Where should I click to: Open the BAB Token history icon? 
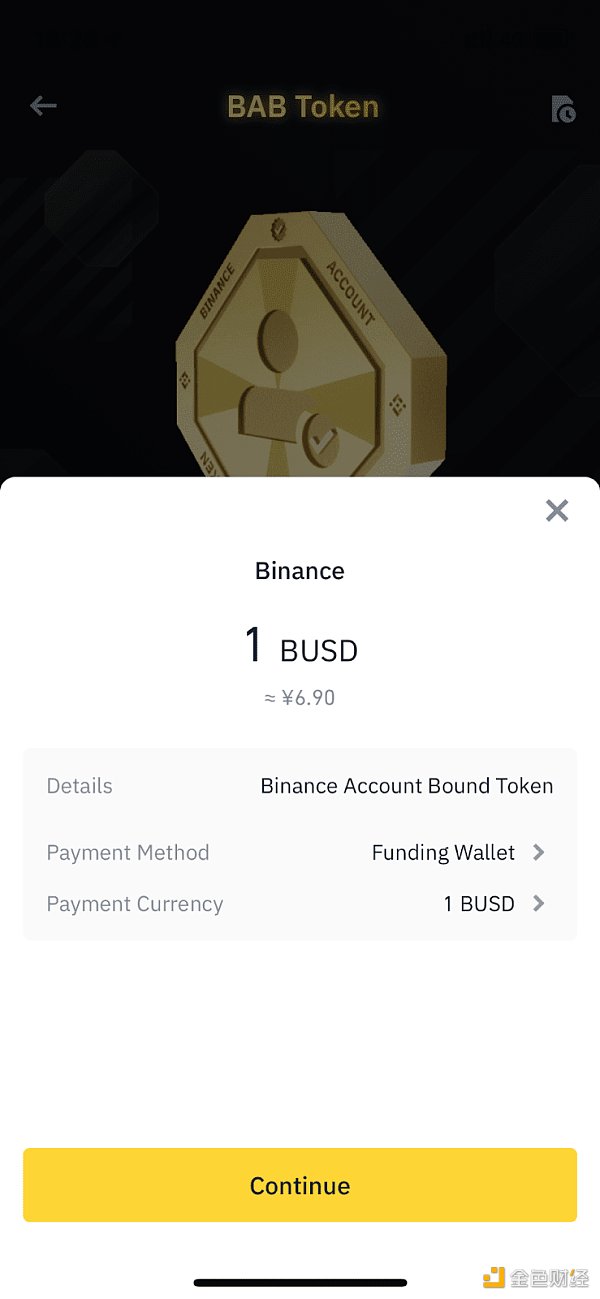564,109
